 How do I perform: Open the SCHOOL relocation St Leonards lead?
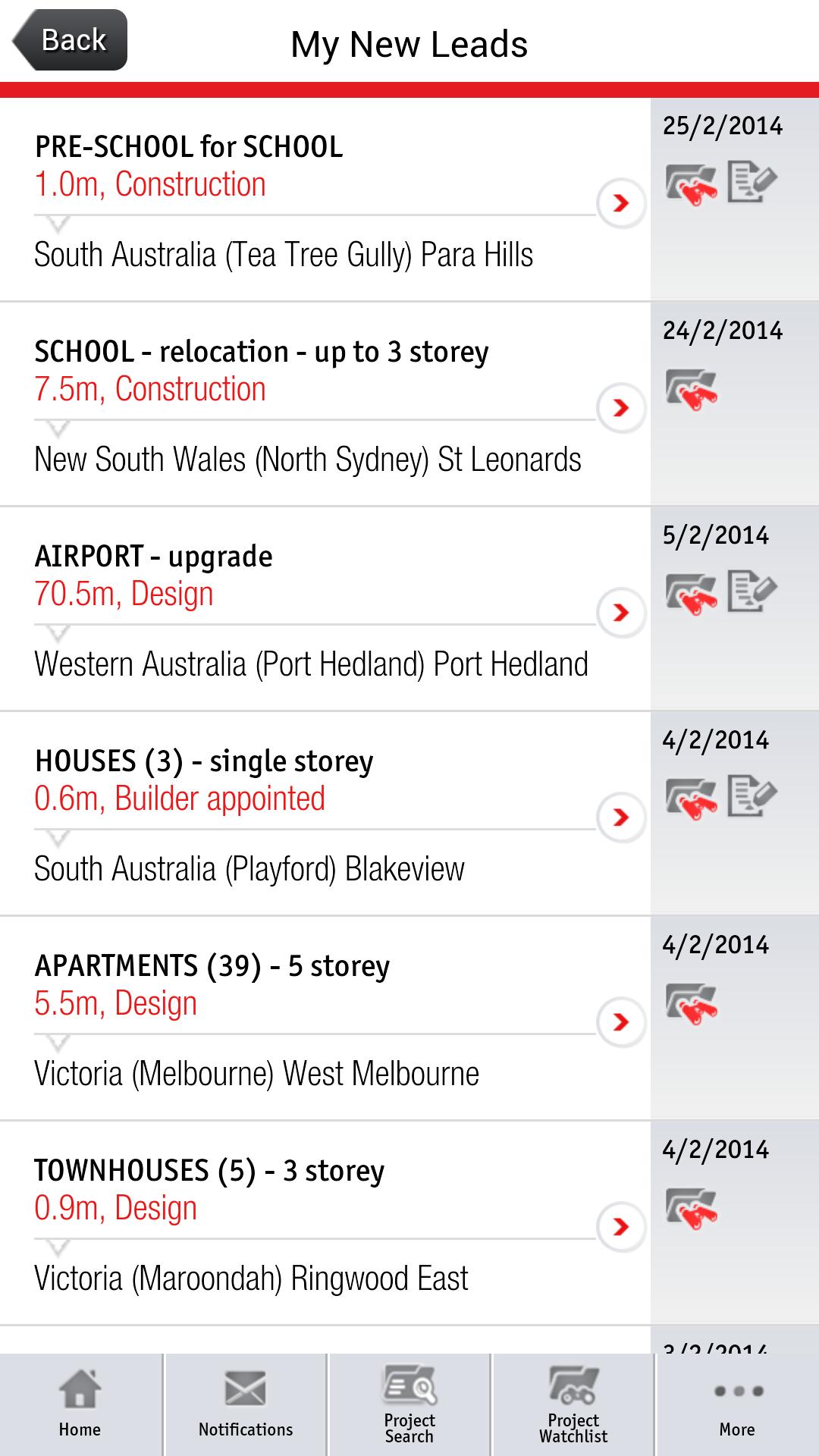[620, 408]
